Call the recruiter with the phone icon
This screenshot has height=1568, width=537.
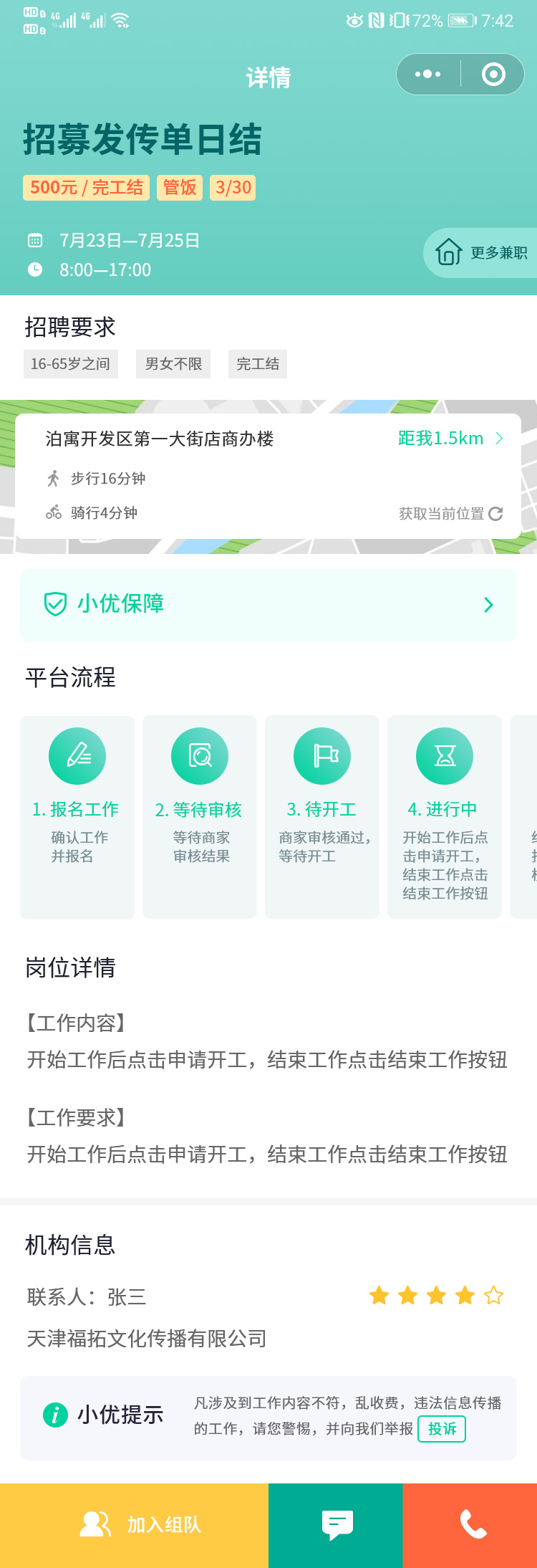(471, 1524)
